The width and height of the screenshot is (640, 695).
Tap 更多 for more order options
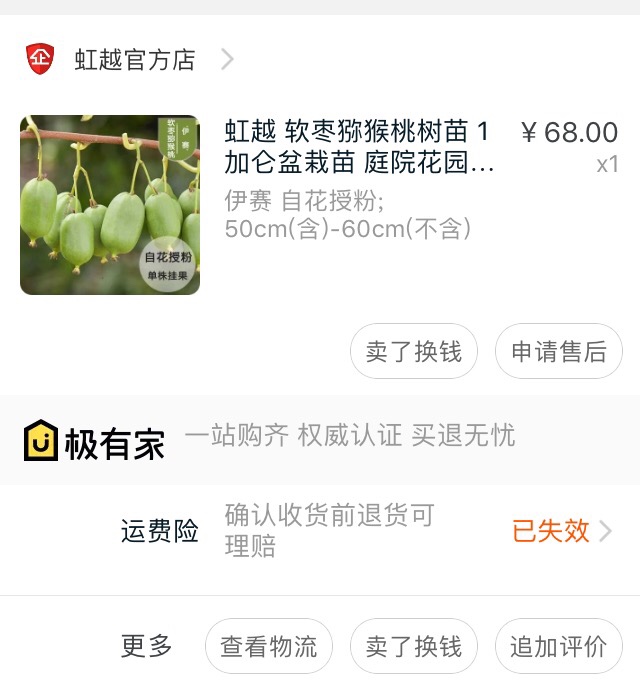(x=147, y=646)
